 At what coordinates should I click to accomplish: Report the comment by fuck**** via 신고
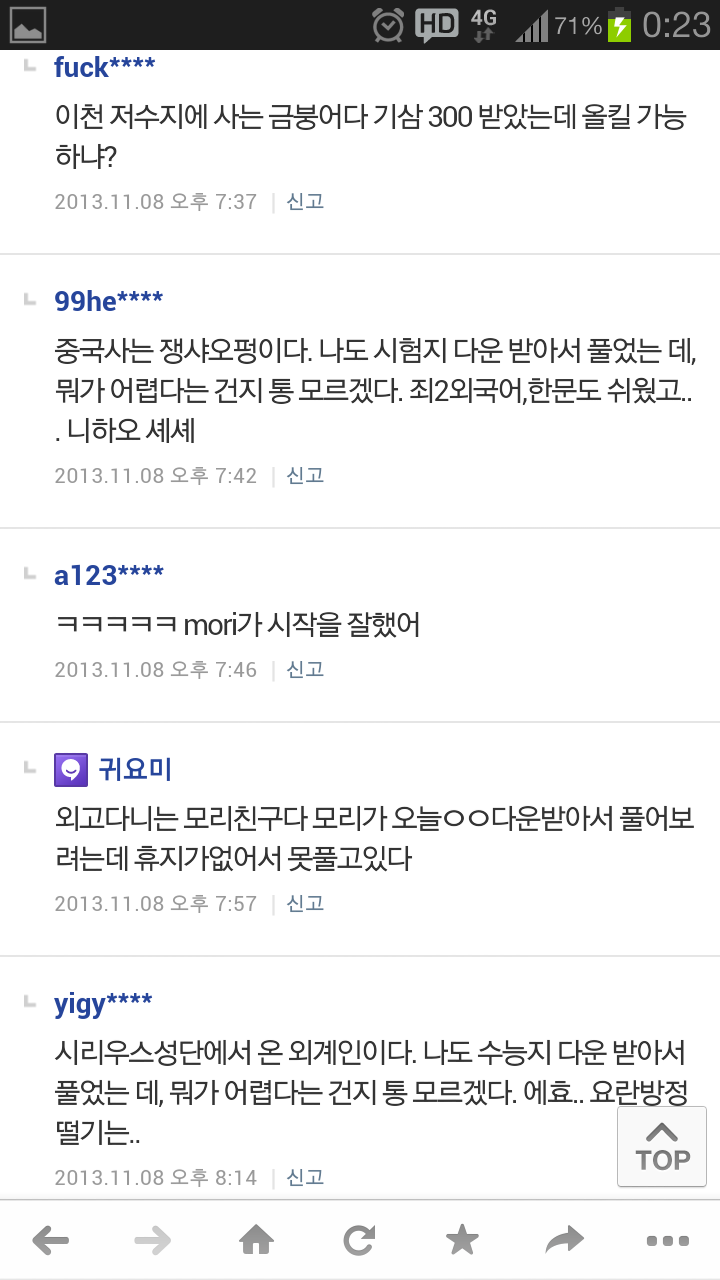305,201
